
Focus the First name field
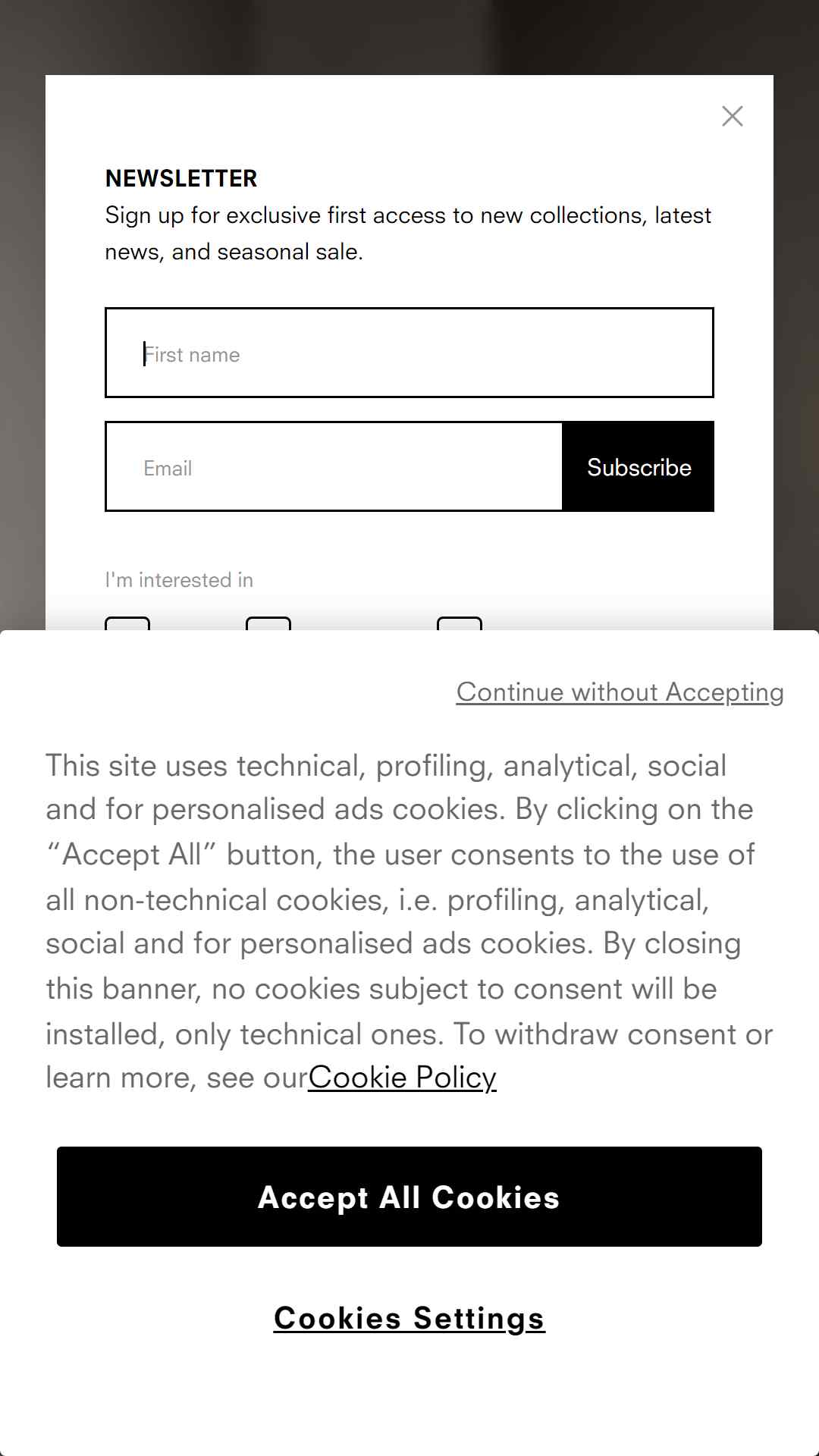click(x=409, y=353)
